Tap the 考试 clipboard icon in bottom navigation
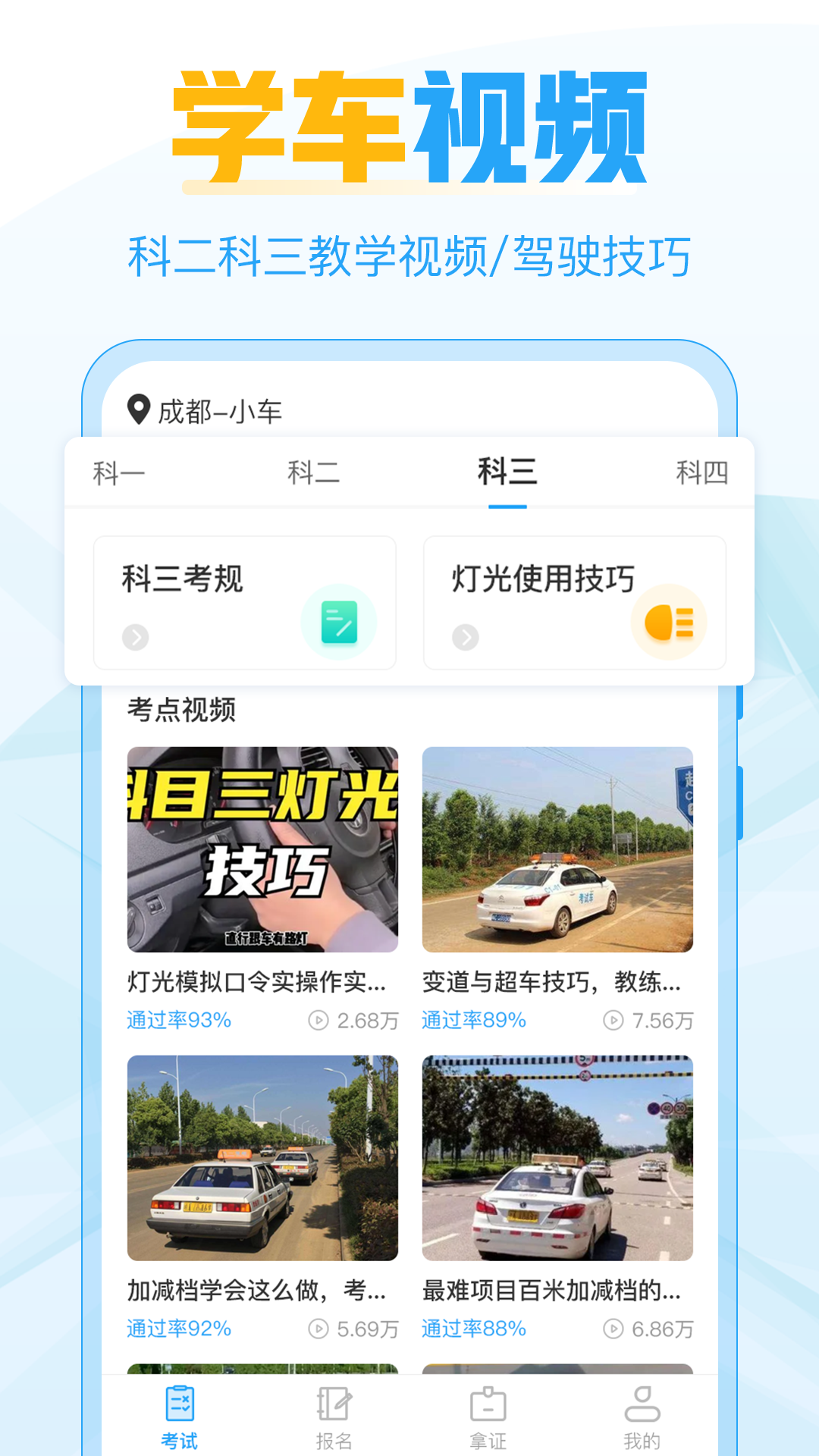The image size is (819, 1456). [180, 1404]
